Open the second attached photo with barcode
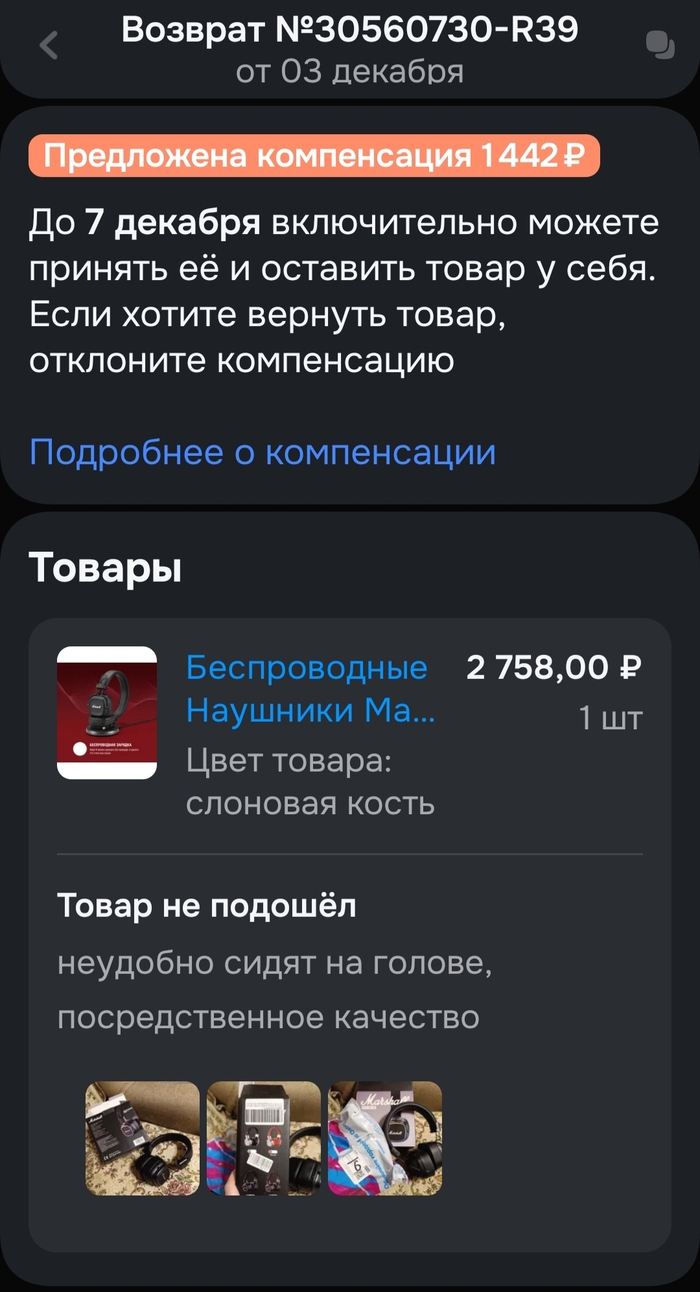This screenshot has width=700, height=1292. (264, 1137)
